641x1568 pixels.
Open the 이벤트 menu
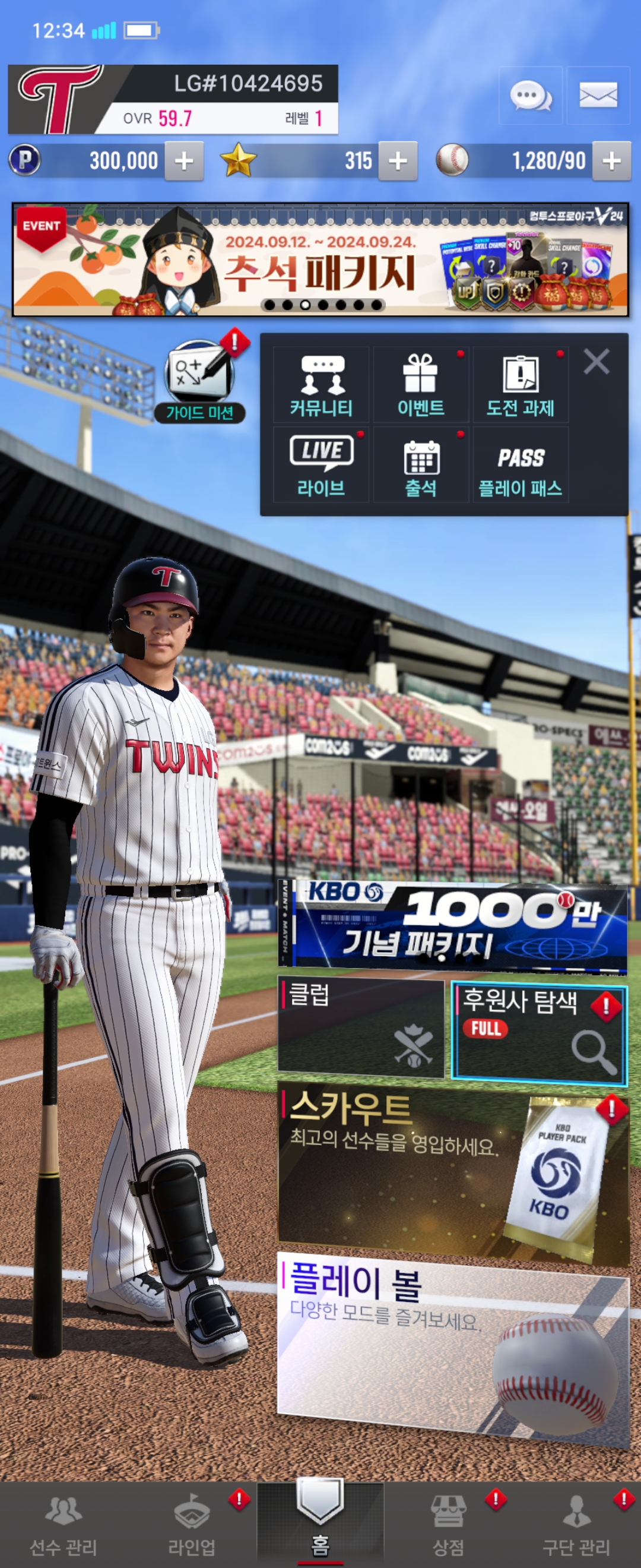click(x=421, y=385)
